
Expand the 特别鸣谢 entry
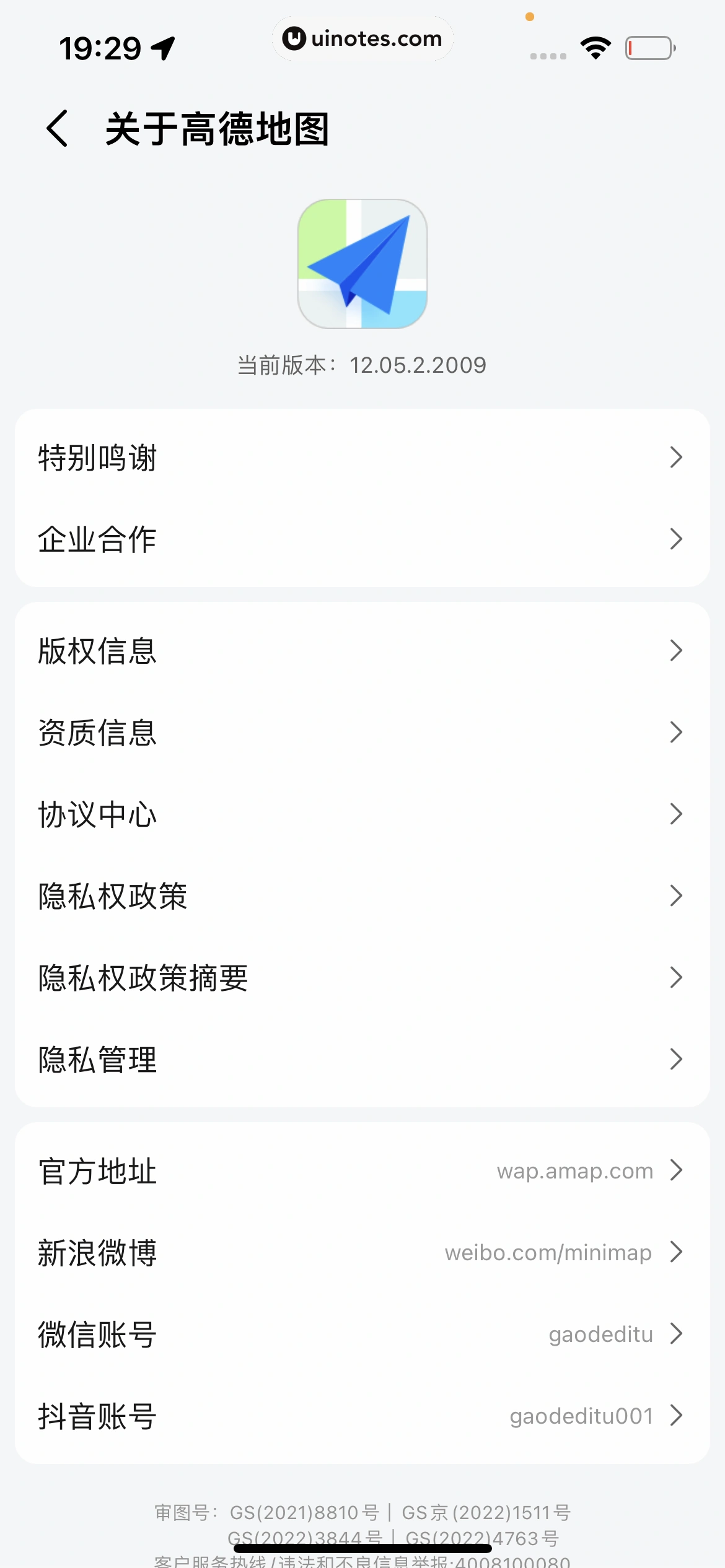362,458
